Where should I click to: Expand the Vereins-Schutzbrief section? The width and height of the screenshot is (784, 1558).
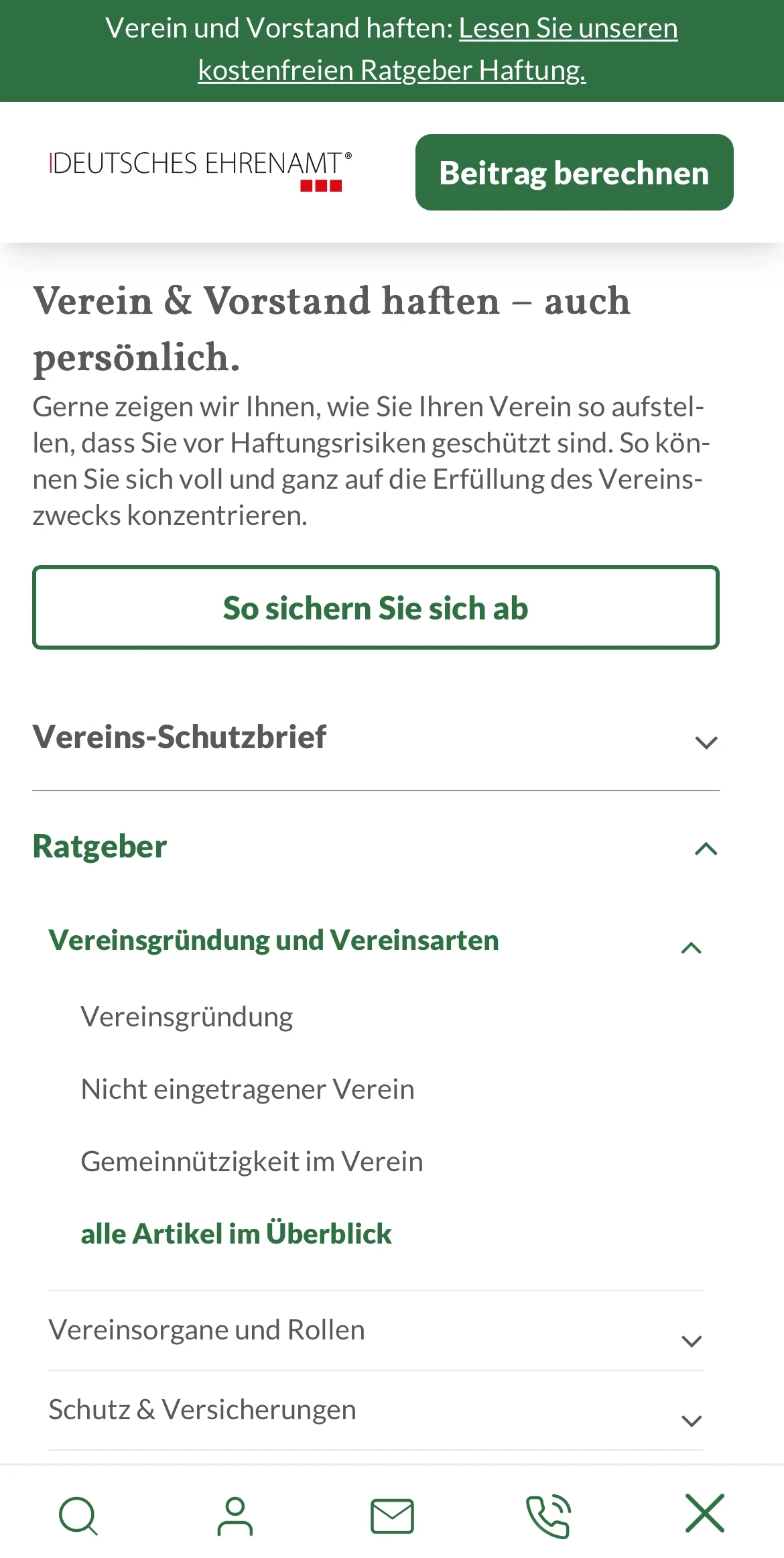point(706,741)
